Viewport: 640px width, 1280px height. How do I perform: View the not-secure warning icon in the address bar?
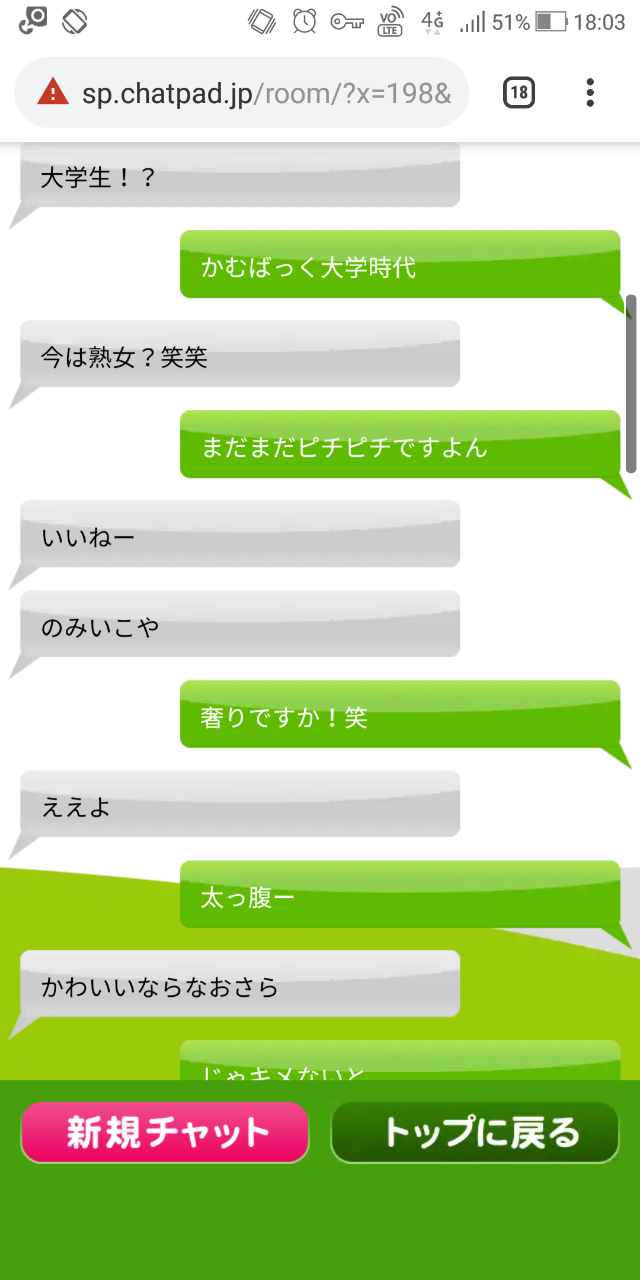[52, 93]
